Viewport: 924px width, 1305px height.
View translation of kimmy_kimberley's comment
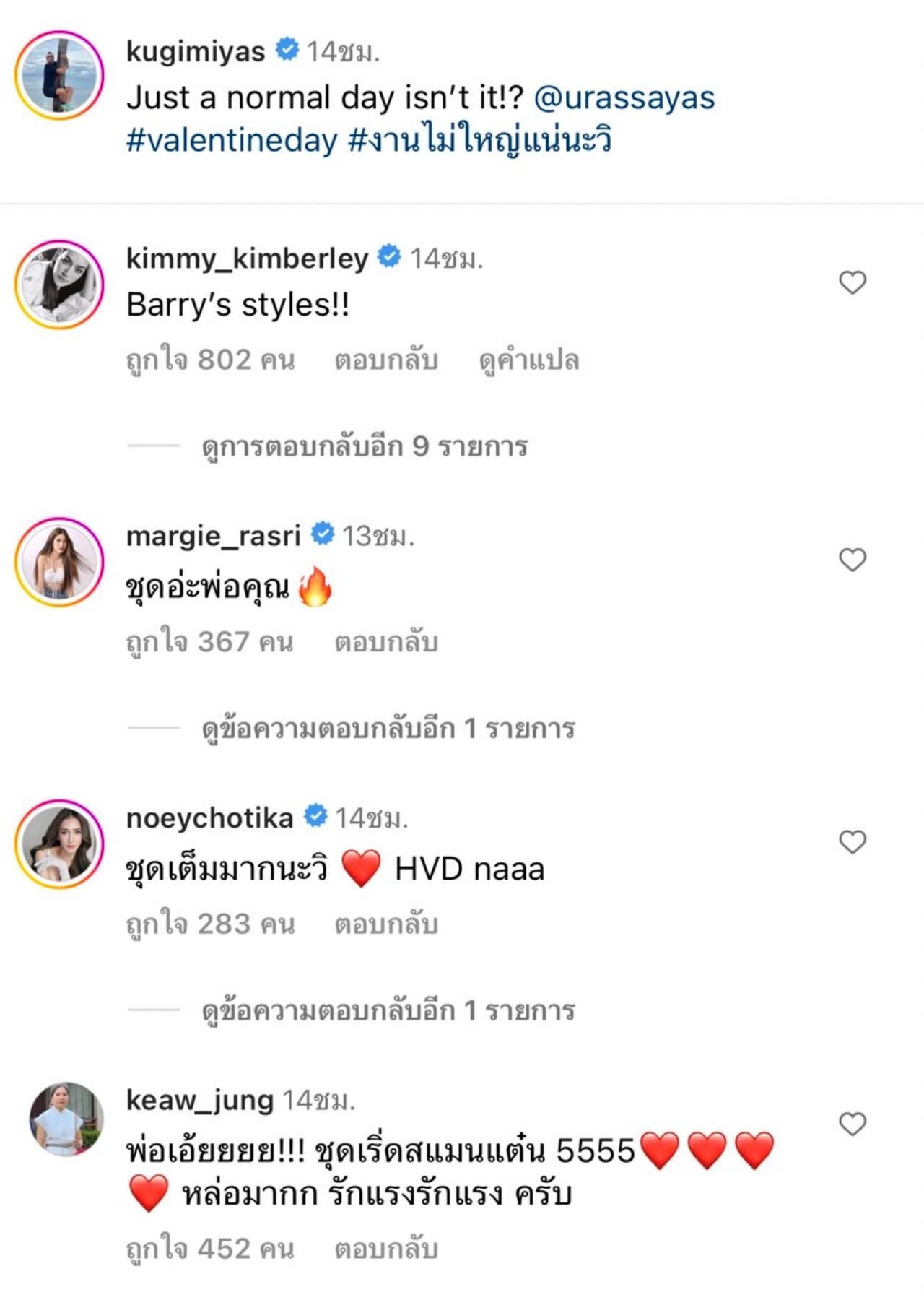528,360
